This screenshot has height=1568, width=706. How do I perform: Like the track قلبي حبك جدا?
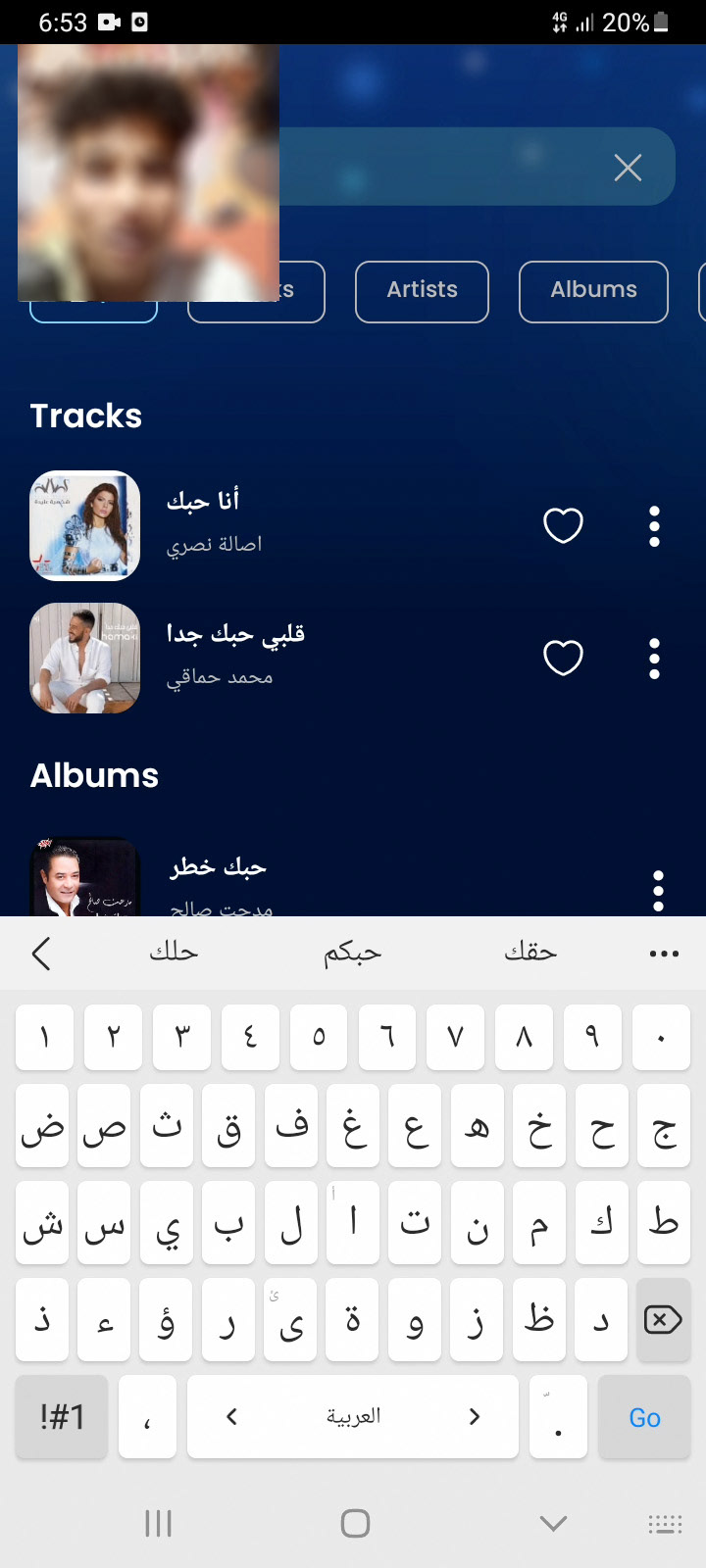pos(563,658)
